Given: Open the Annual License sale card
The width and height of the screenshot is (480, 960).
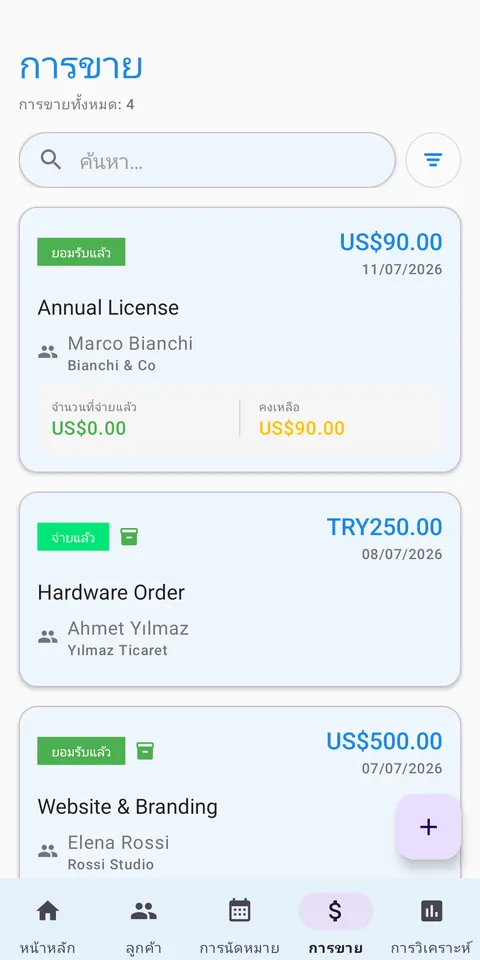Looking at the screenshot, I should coord(240,340).
